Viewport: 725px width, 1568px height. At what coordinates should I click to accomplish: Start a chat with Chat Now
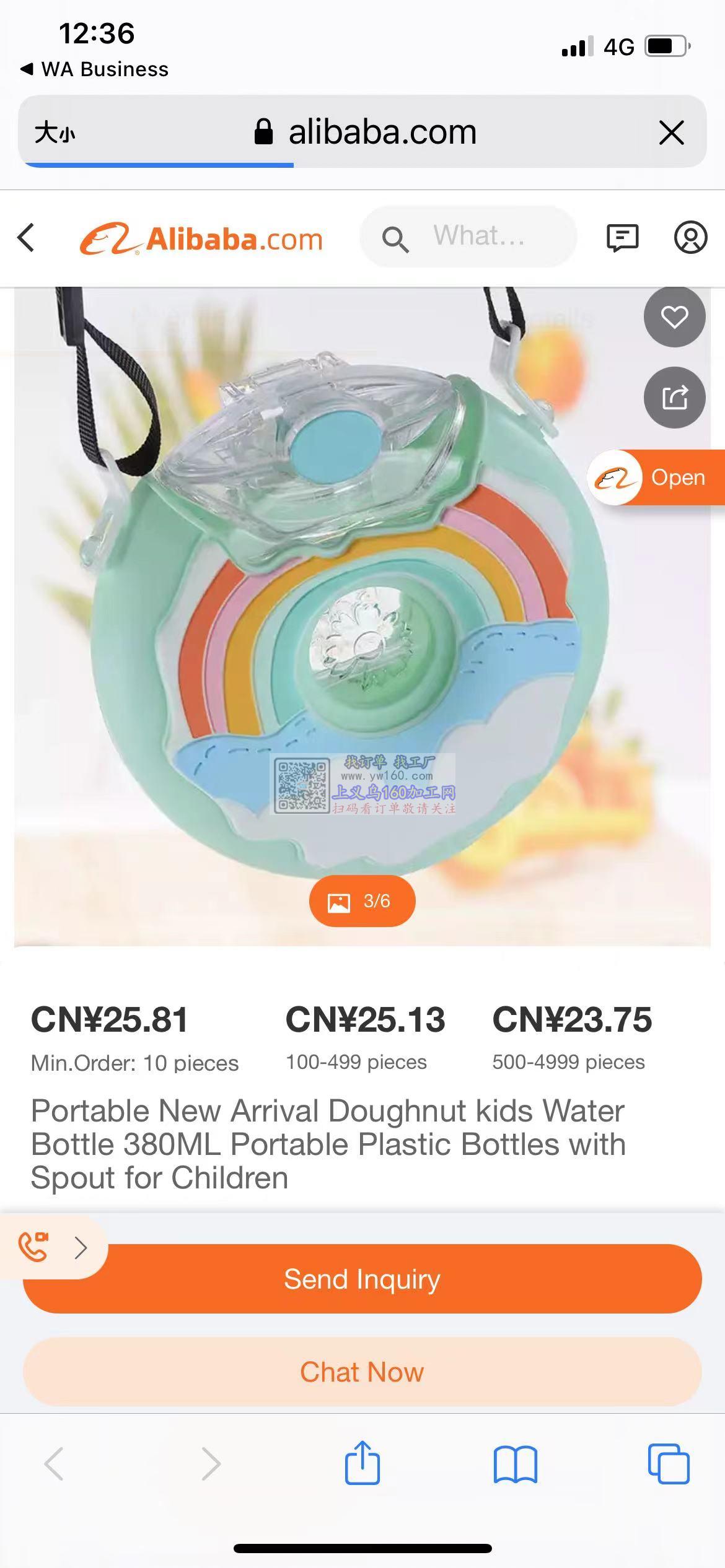tap(362, 1372)
